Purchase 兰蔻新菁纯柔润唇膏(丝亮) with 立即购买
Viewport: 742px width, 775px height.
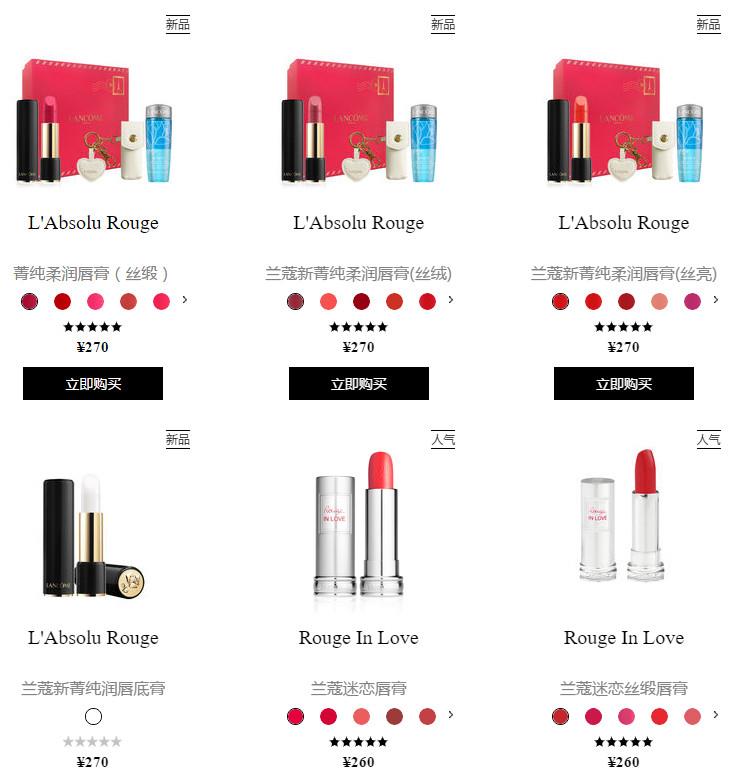[623, 384]
